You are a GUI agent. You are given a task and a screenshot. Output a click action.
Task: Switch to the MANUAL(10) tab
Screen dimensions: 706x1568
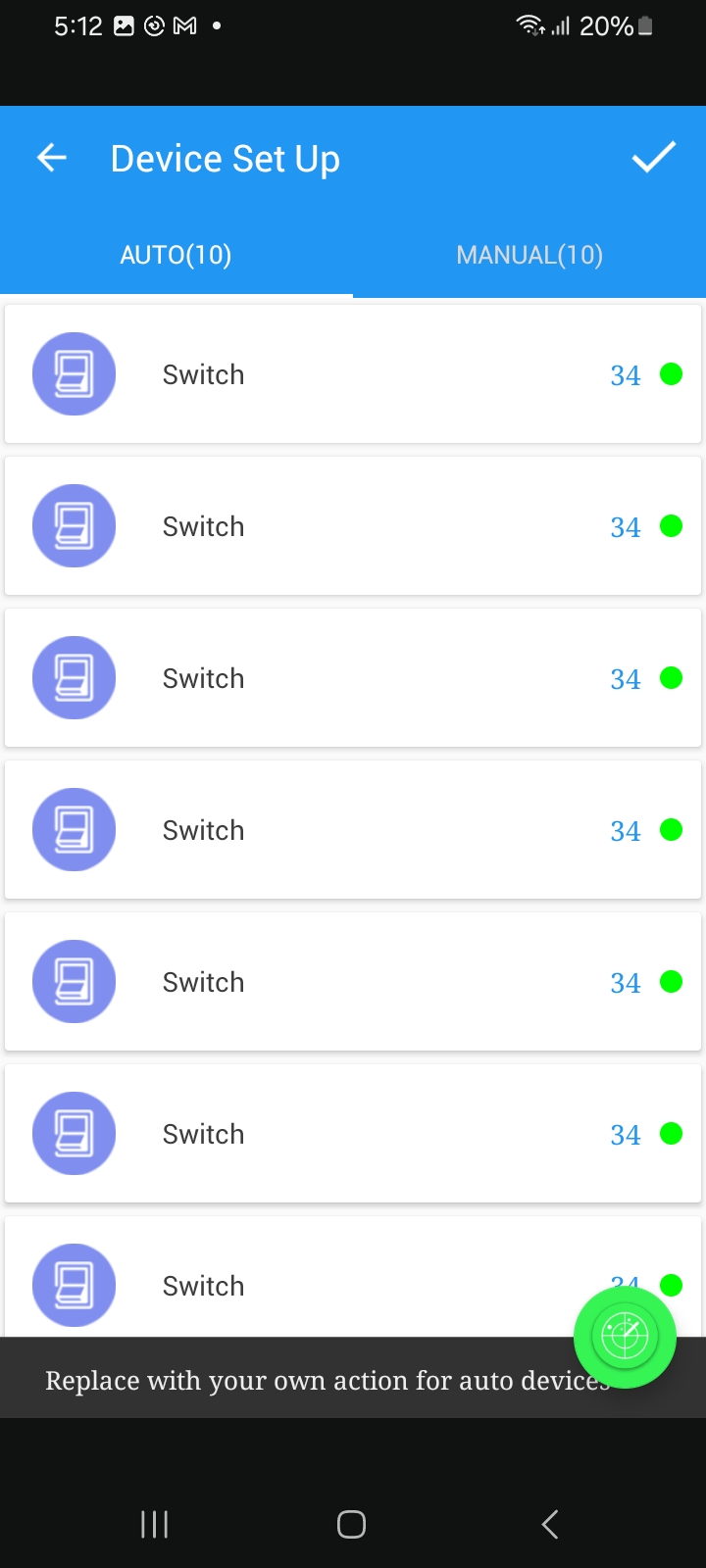pyautogui.click(x=529, y=255)
